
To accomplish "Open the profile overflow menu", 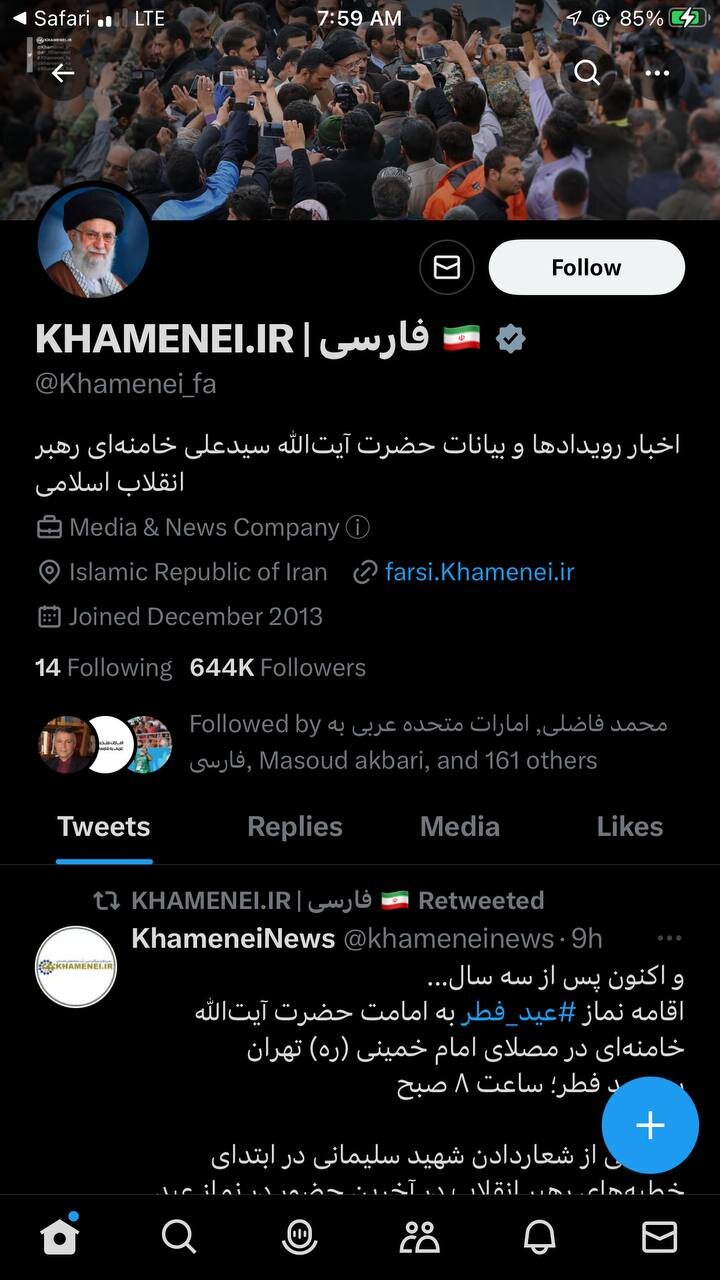I will coord(657,73).
